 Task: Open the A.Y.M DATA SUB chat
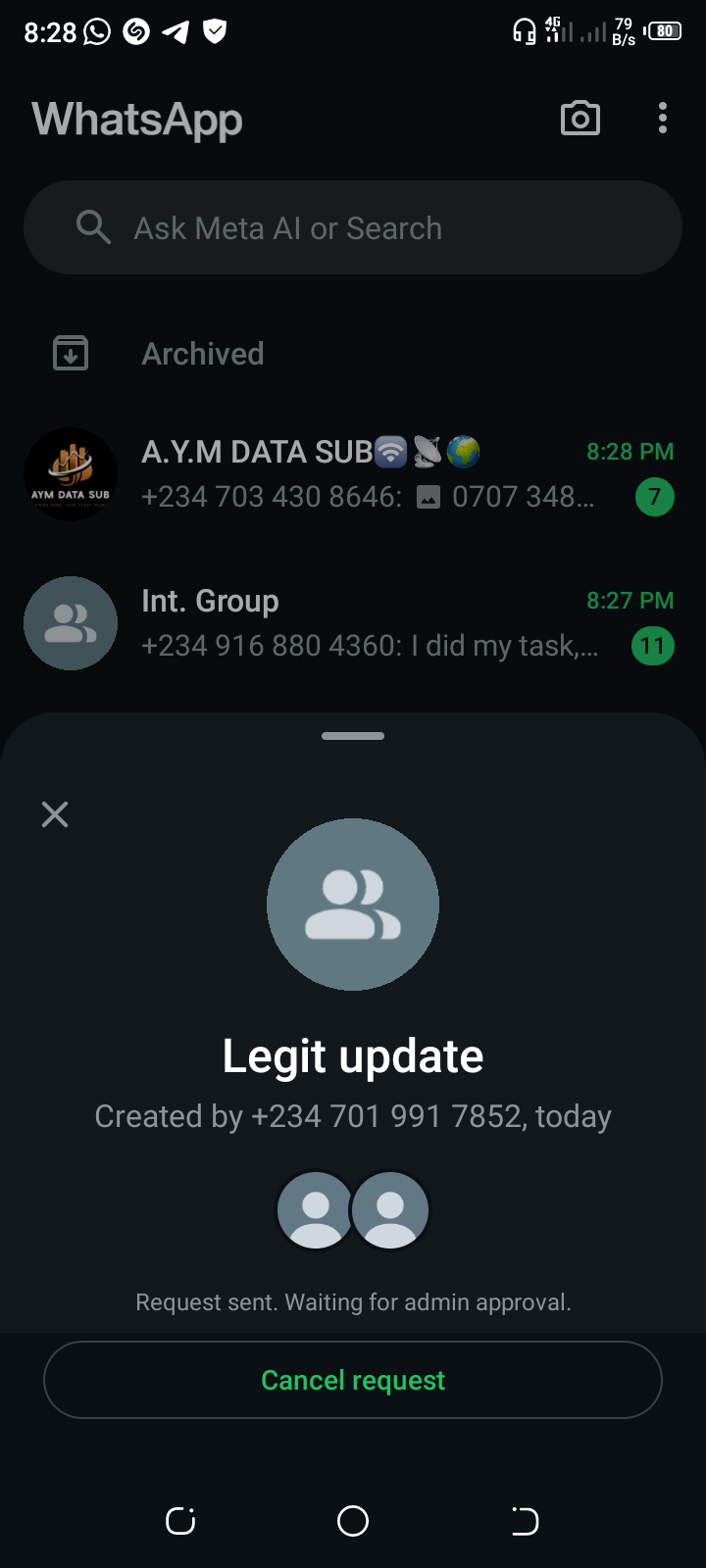(x=353, y=474)
